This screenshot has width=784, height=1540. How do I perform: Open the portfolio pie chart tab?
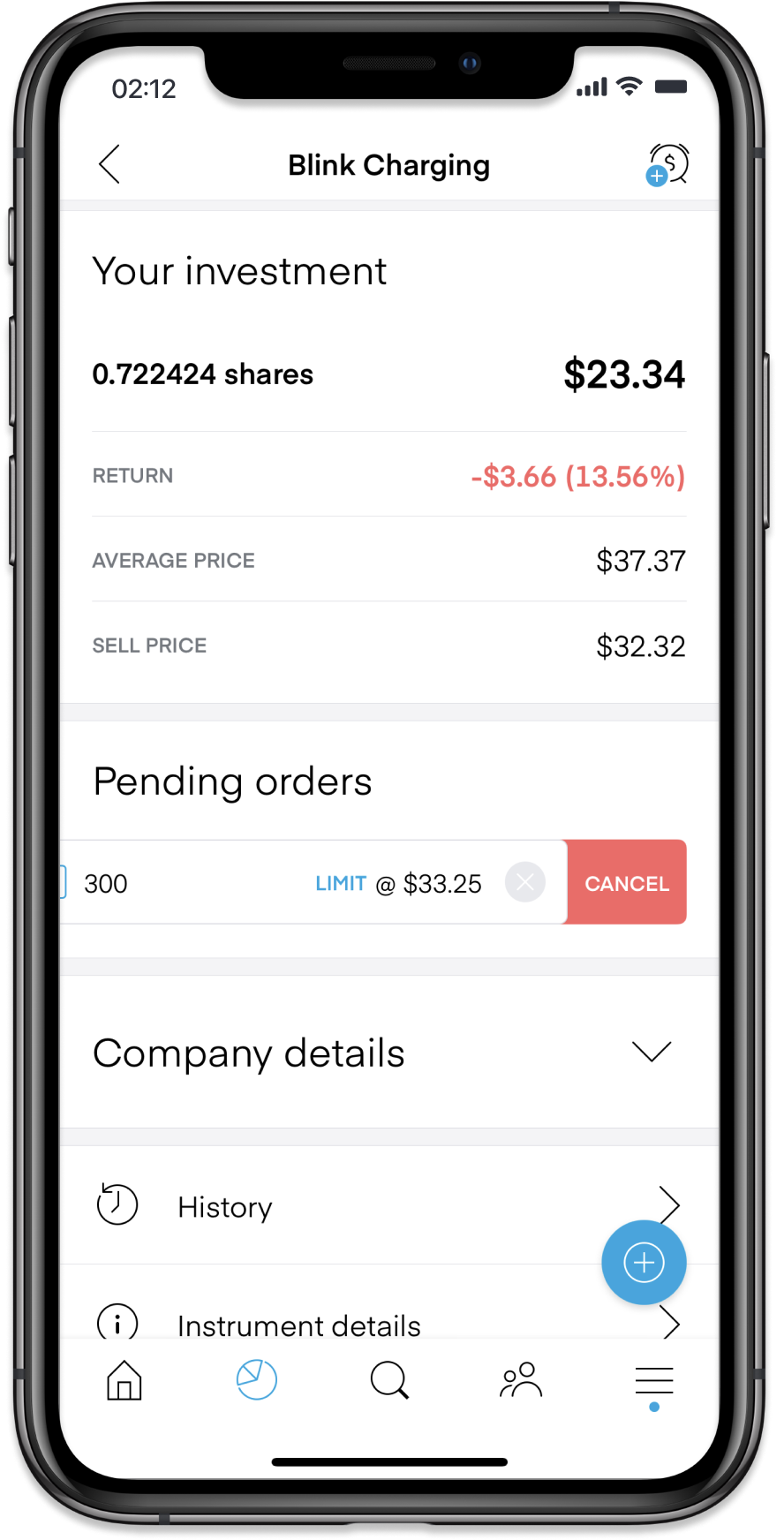[257, 1379]
